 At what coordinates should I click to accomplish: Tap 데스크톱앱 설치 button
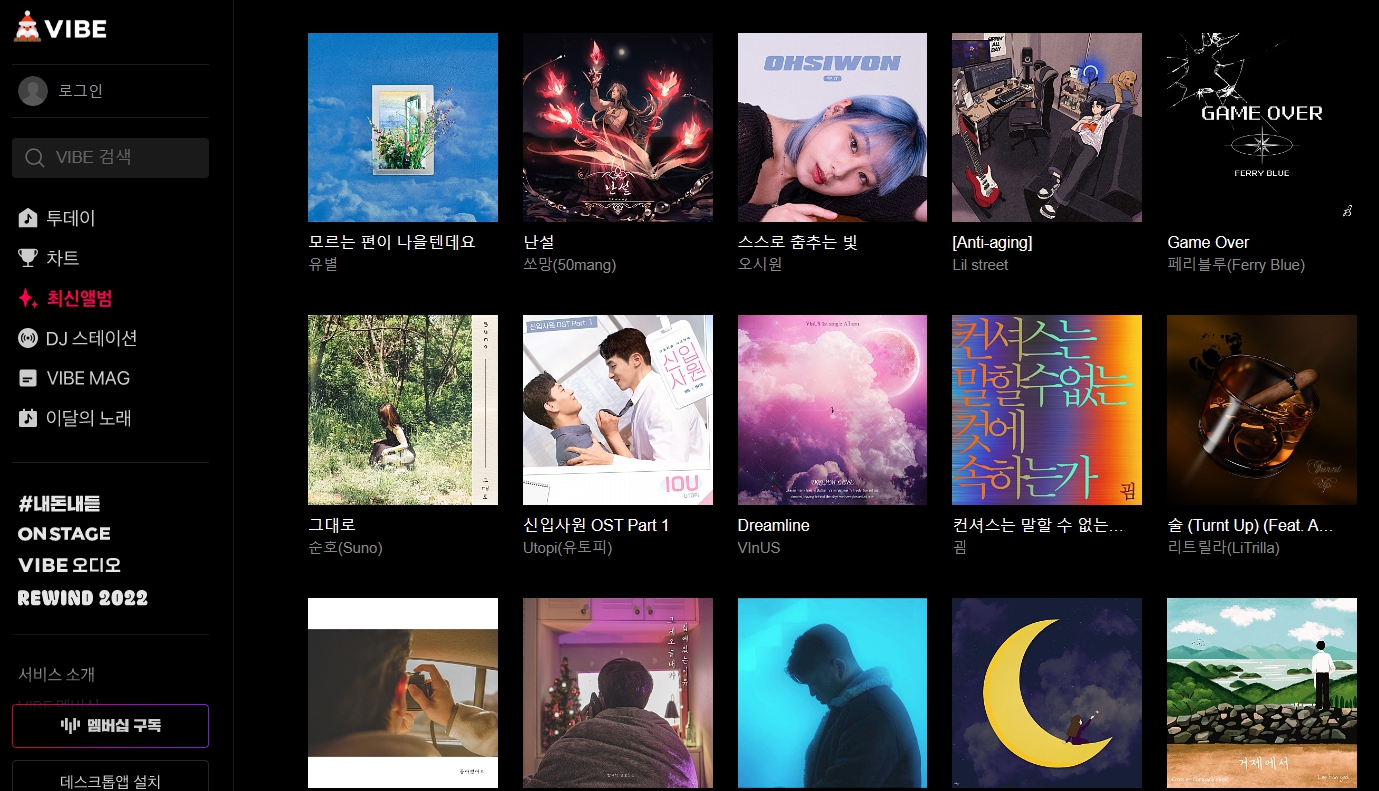click(x=110, y=780)
